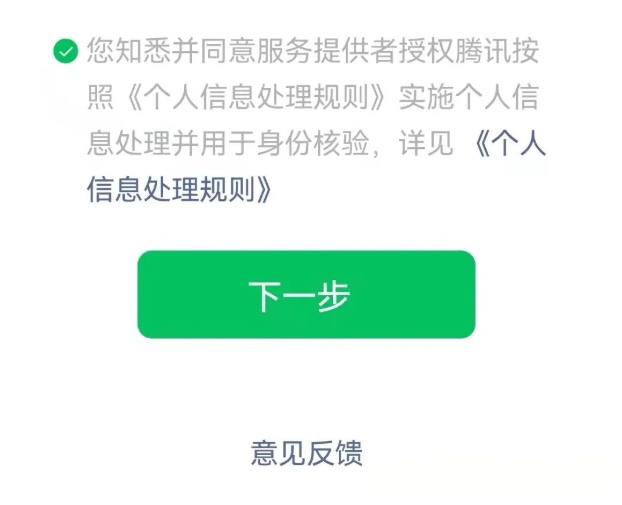Tap the green 下一步 button
The width and height of the screenshot is (622, 505).
(x=306, y=295)
